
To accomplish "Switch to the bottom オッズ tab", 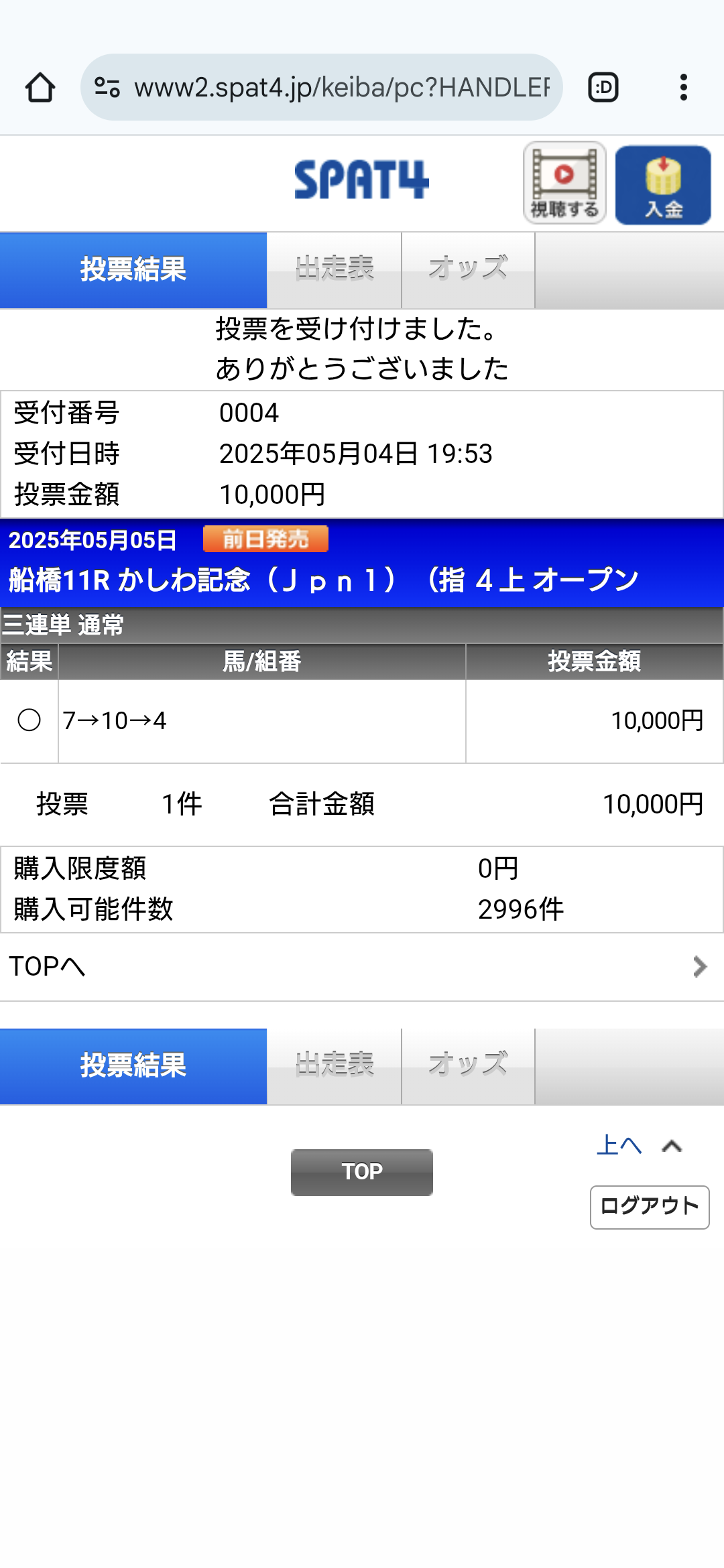I will click(468, 1065).
